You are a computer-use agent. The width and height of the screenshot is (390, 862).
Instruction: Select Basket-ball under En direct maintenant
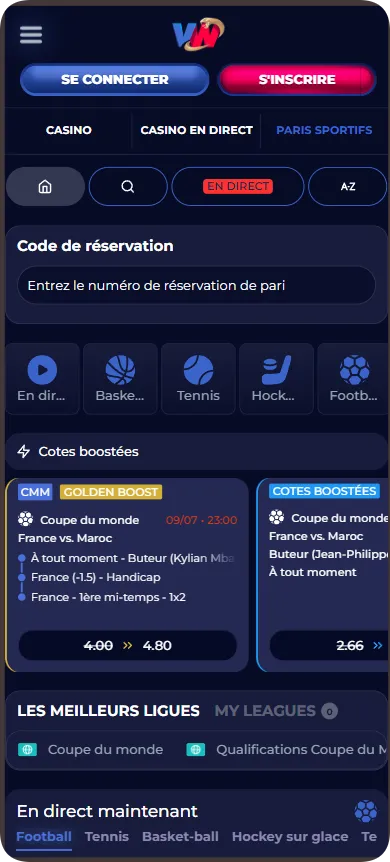pyautogui.click(x=180, y=837)
